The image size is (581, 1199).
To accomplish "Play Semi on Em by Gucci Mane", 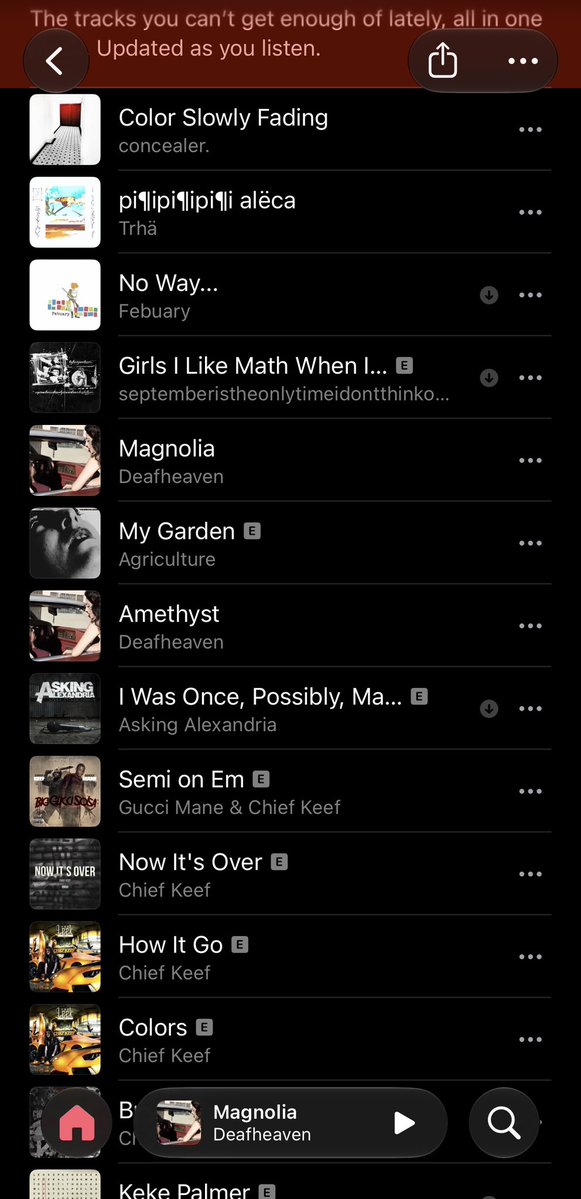I will (290, 791).
